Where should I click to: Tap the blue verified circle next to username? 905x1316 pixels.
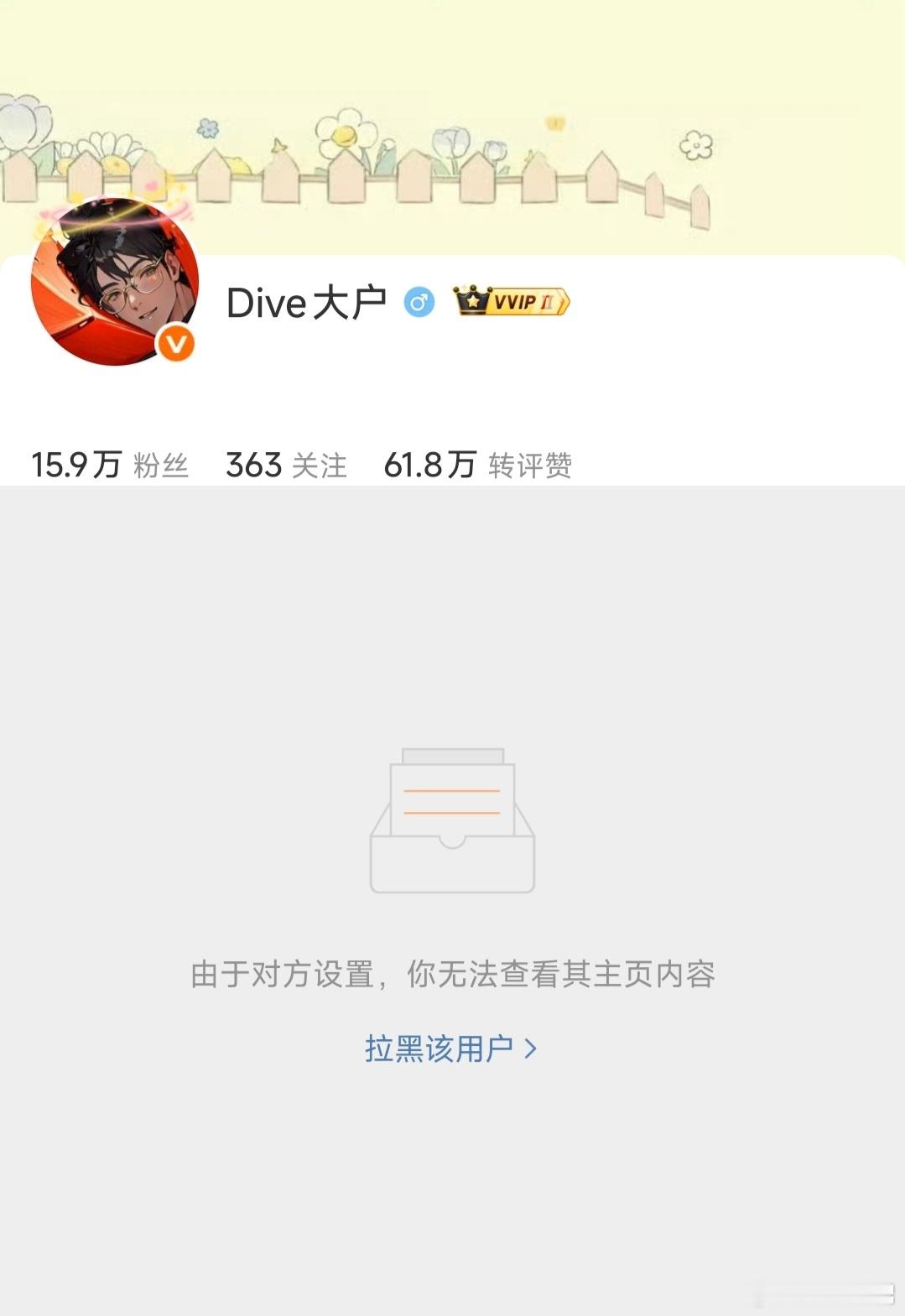point(419,301)
